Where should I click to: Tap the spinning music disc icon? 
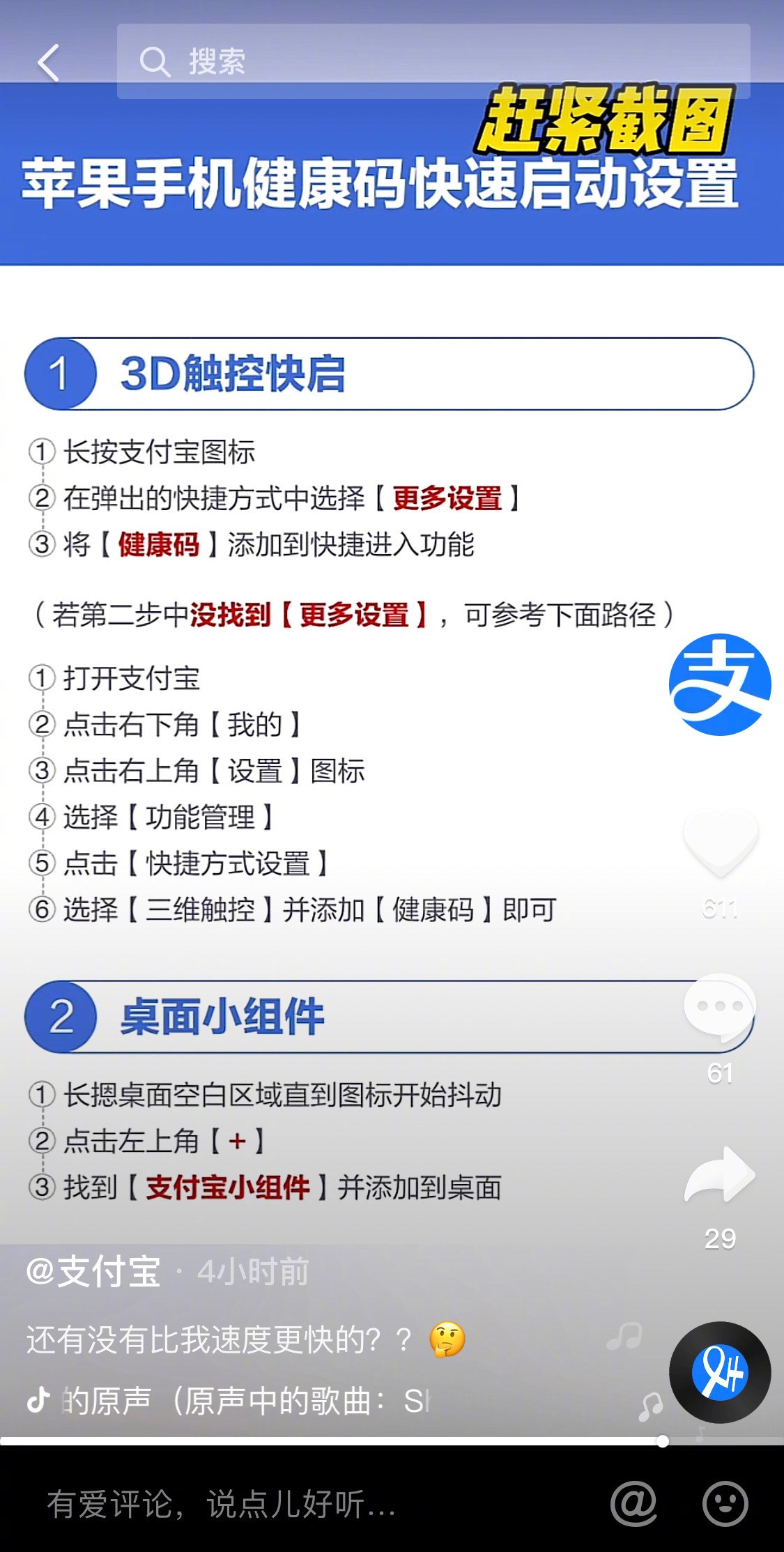[x=723, y=1372]
